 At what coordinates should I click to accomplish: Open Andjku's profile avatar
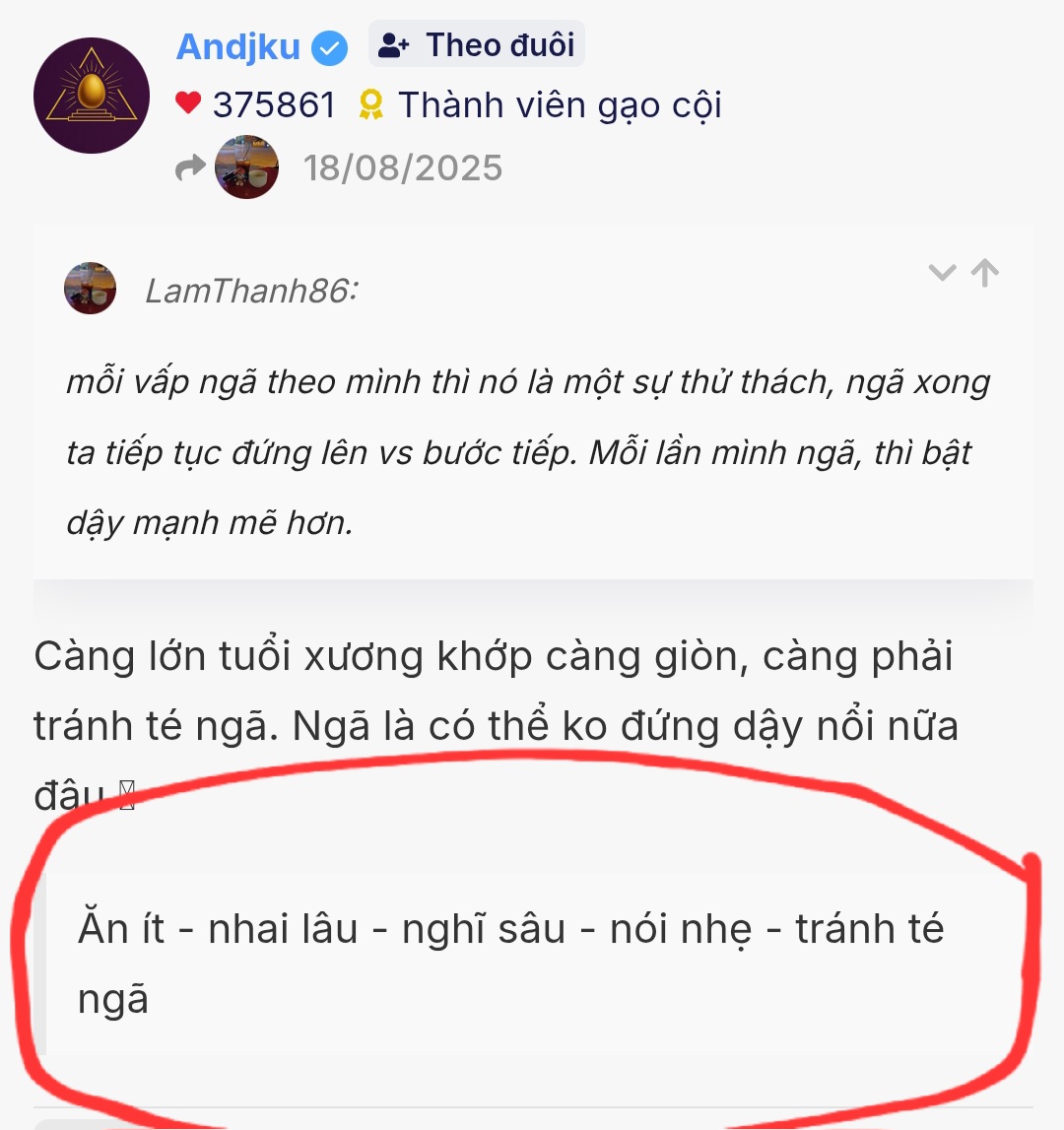pyautogui.click(x=92, y=96)
